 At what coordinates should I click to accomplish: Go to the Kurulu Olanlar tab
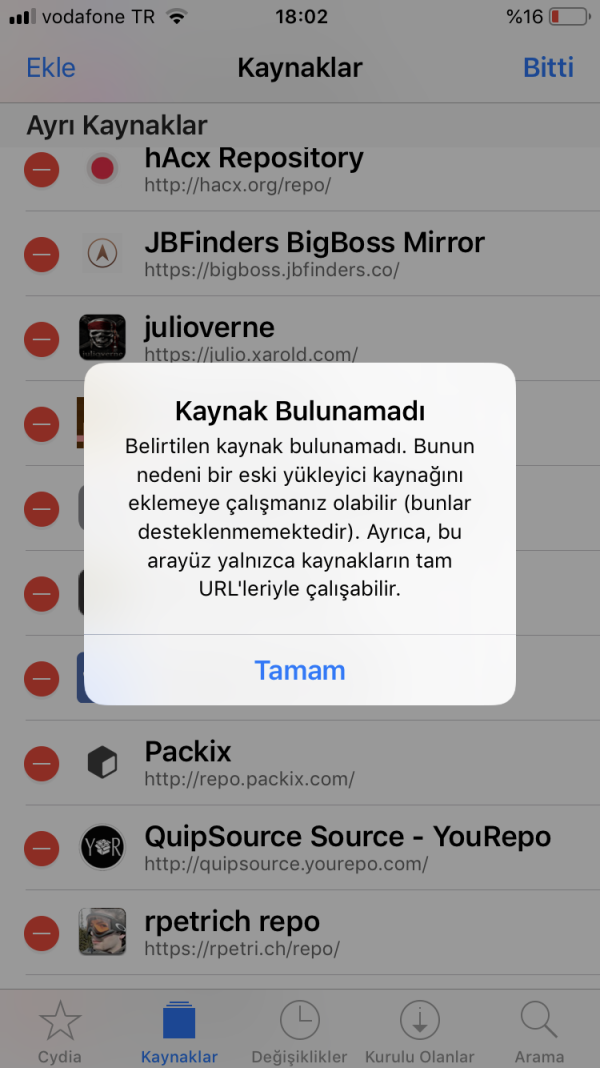pyautogui.click(x=420, y=1032)
